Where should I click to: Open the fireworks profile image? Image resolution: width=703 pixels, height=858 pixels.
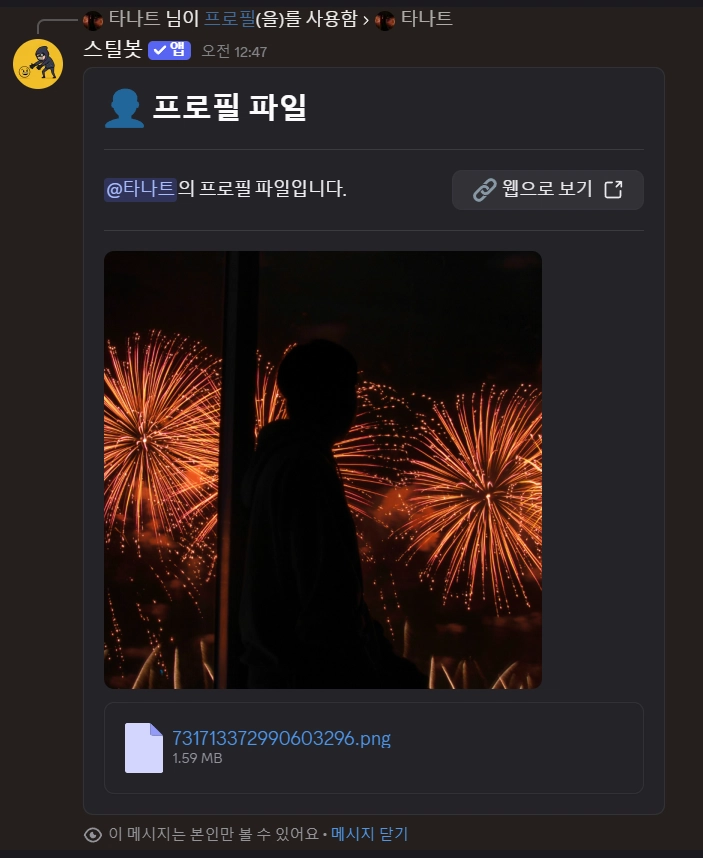click(x=322, y=469)
